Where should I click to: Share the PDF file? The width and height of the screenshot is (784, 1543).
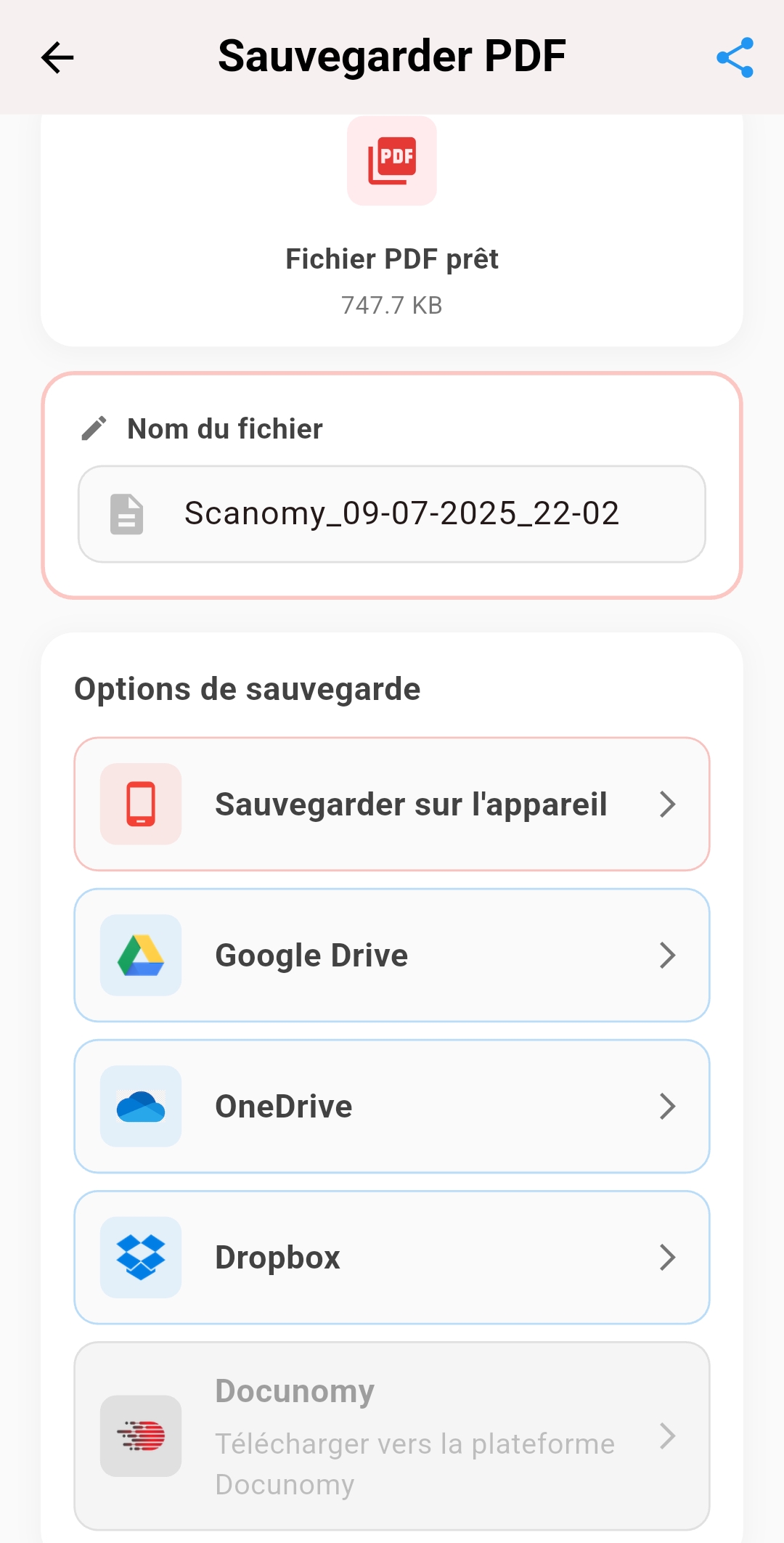[x=735, y=58]
